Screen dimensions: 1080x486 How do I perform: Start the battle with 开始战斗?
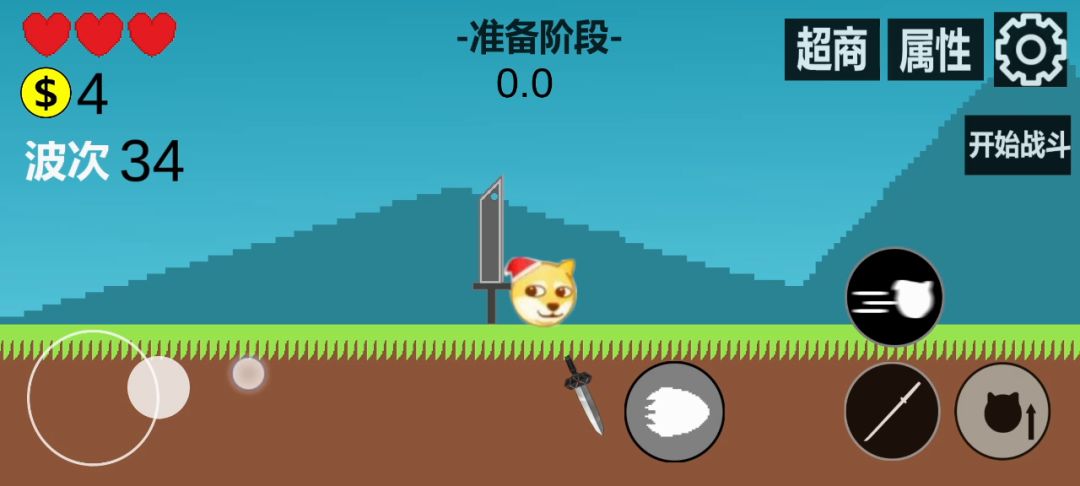pos(1017,145)
